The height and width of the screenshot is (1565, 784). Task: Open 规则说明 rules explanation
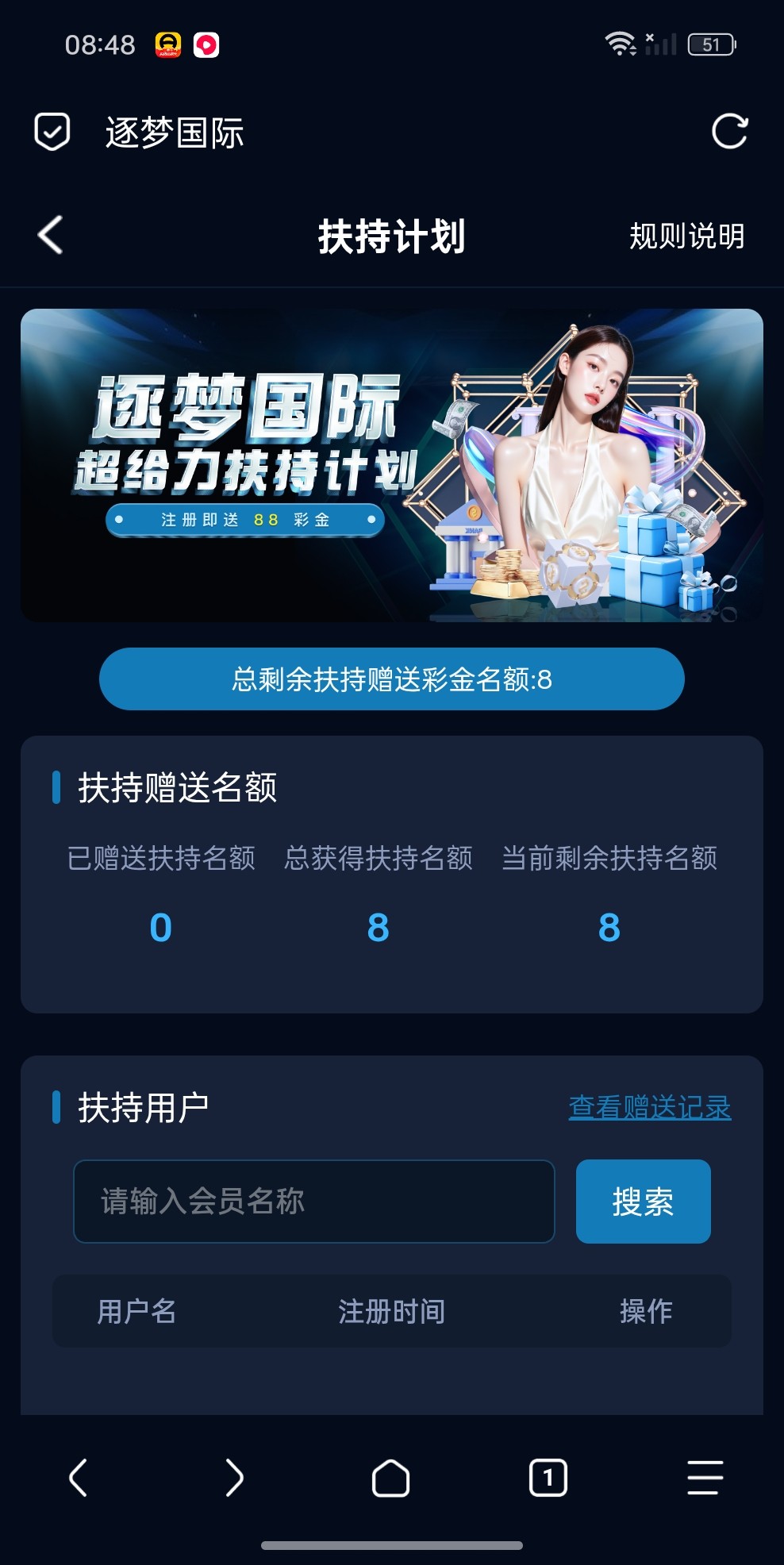tap(686, 236)
